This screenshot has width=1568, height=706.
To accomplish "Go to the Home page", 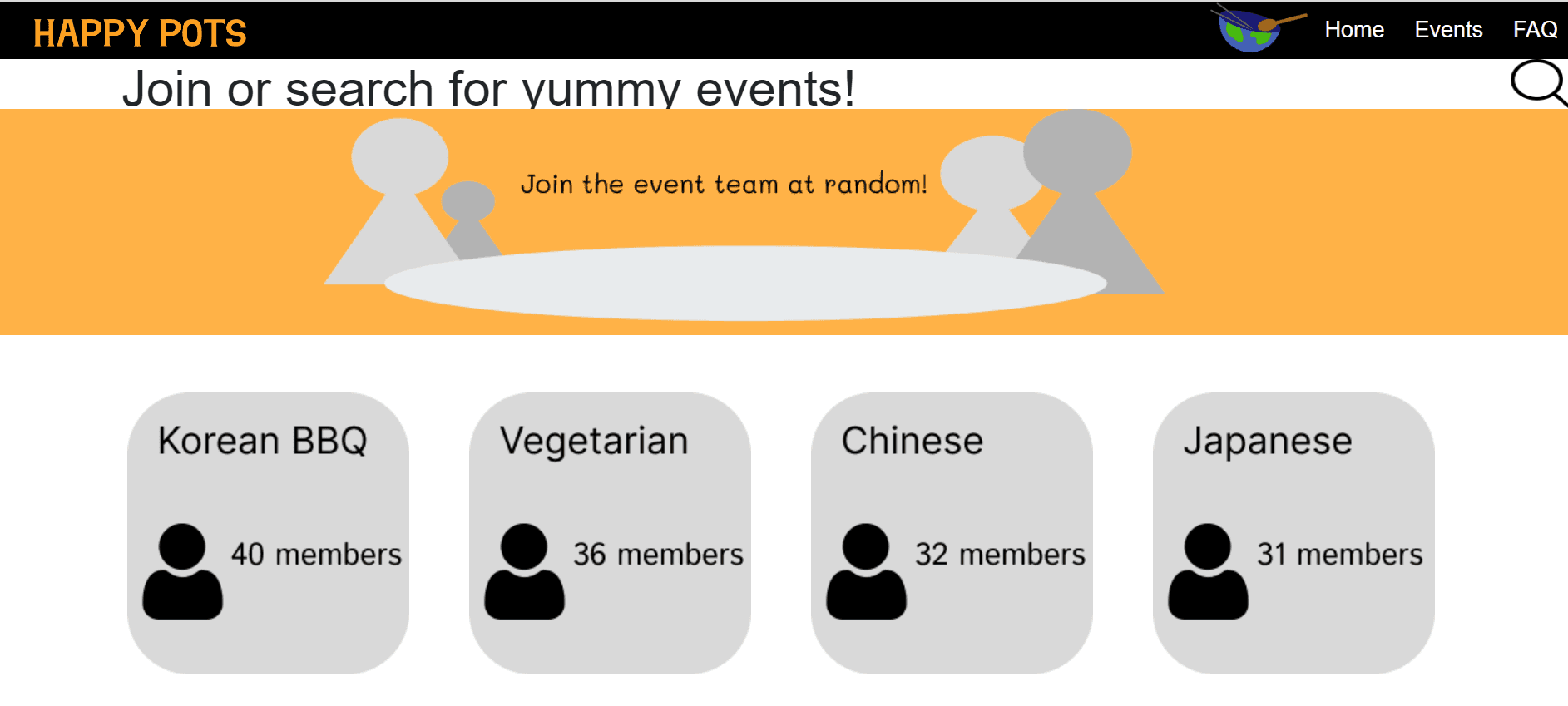I will pos(1354,30).
